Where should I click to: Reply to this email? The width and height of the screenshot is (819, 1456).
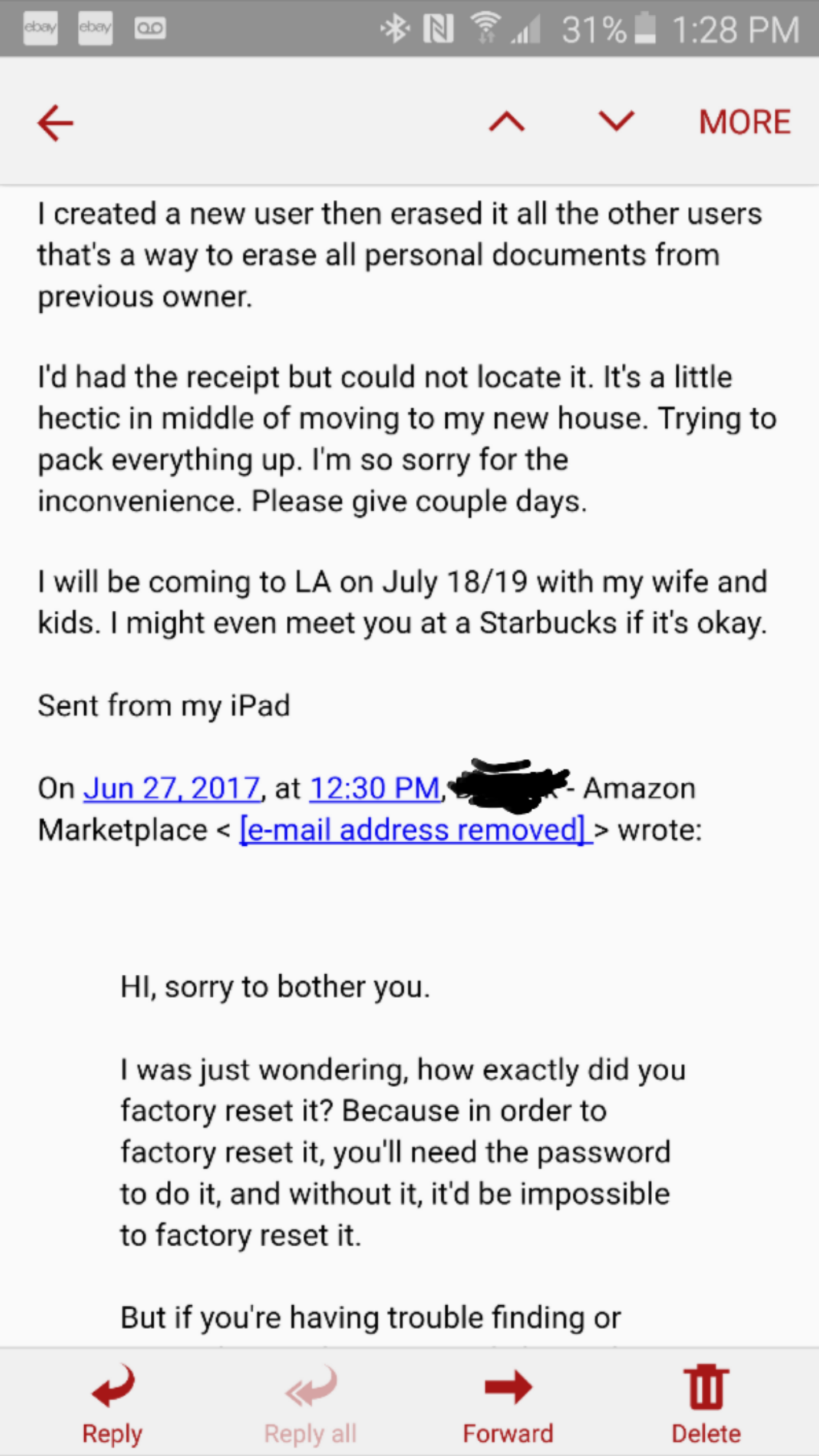(x=113, y=1403)
